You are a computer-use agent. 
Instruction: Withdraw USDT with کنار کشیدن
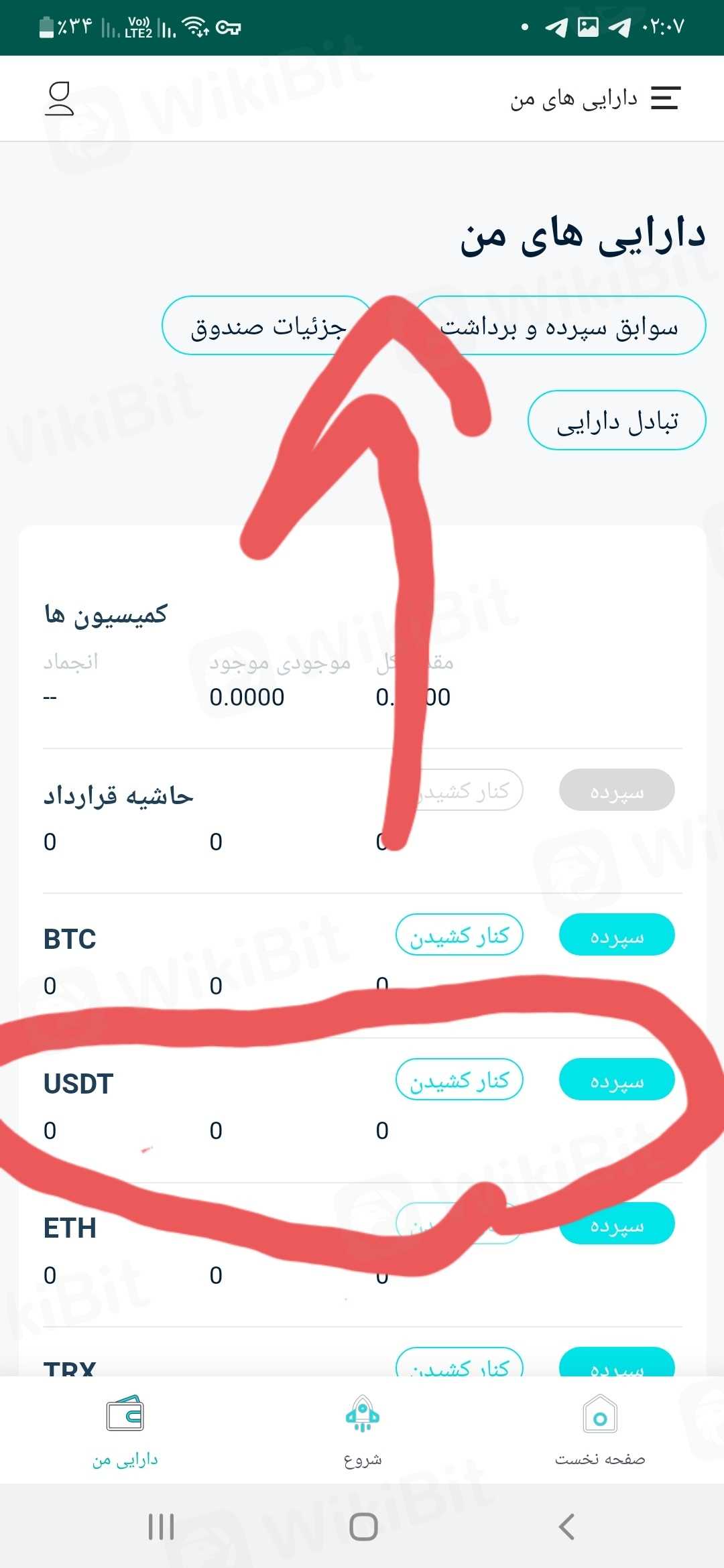pyautogui.click(x=459, y=1080)
